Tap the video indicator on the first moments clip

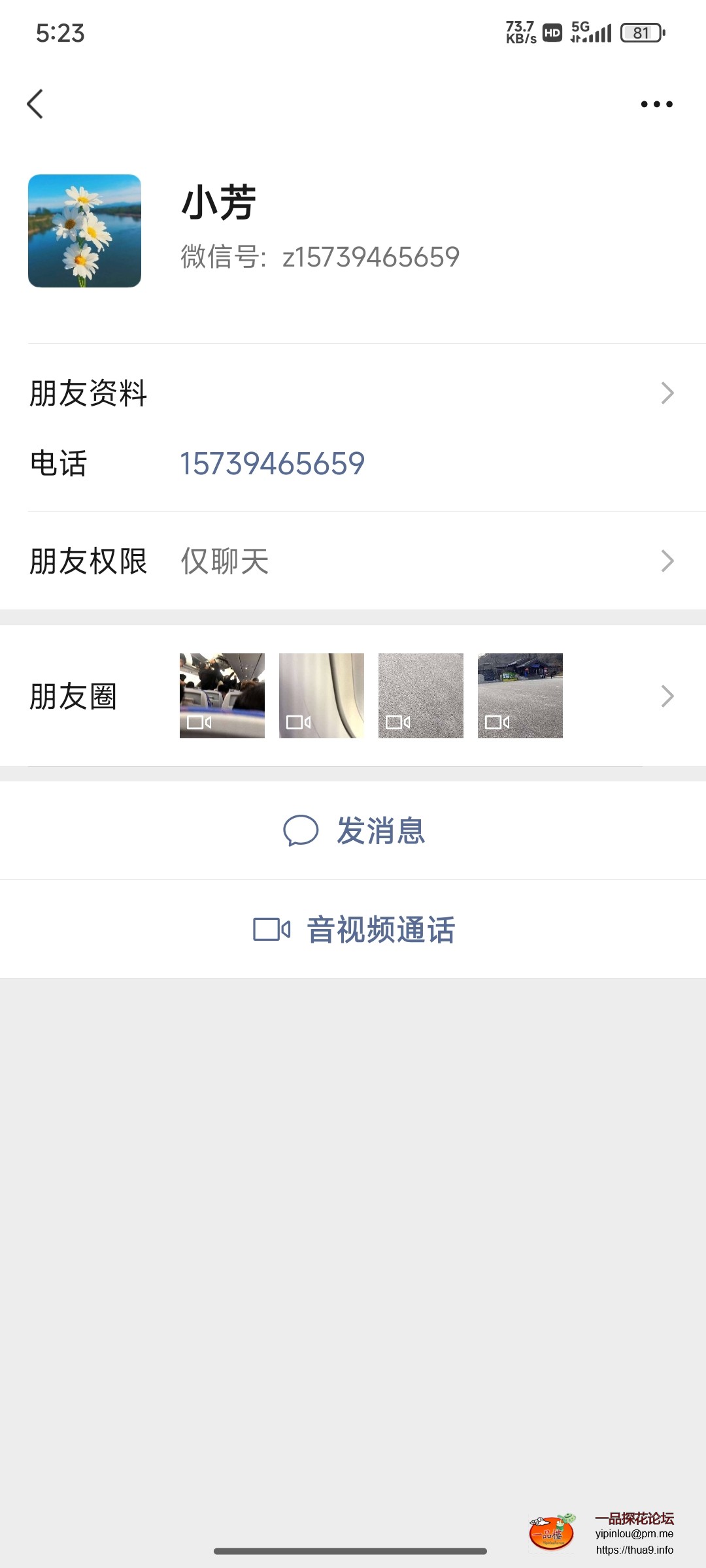pyautogui.click(x=197, y=723)
